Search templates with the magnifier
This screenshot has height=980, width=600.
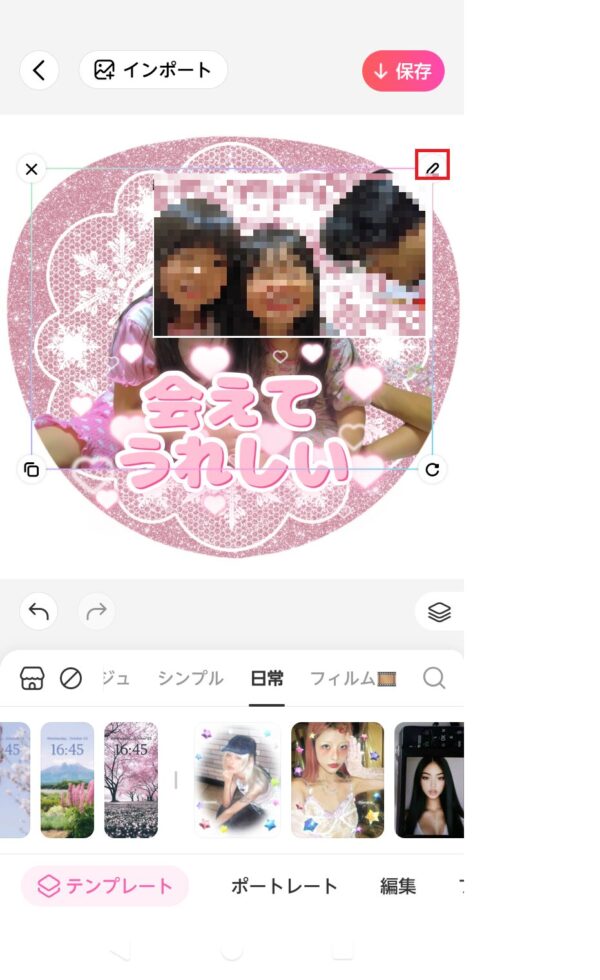pos(434,679)
